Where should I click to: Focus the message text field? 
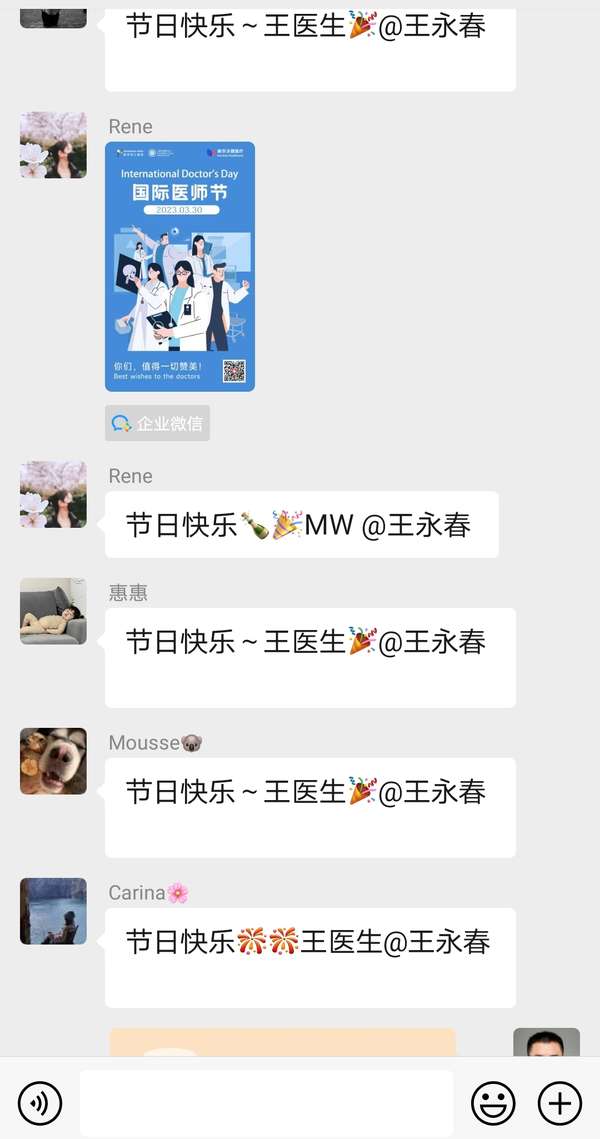click(267, 1103)
